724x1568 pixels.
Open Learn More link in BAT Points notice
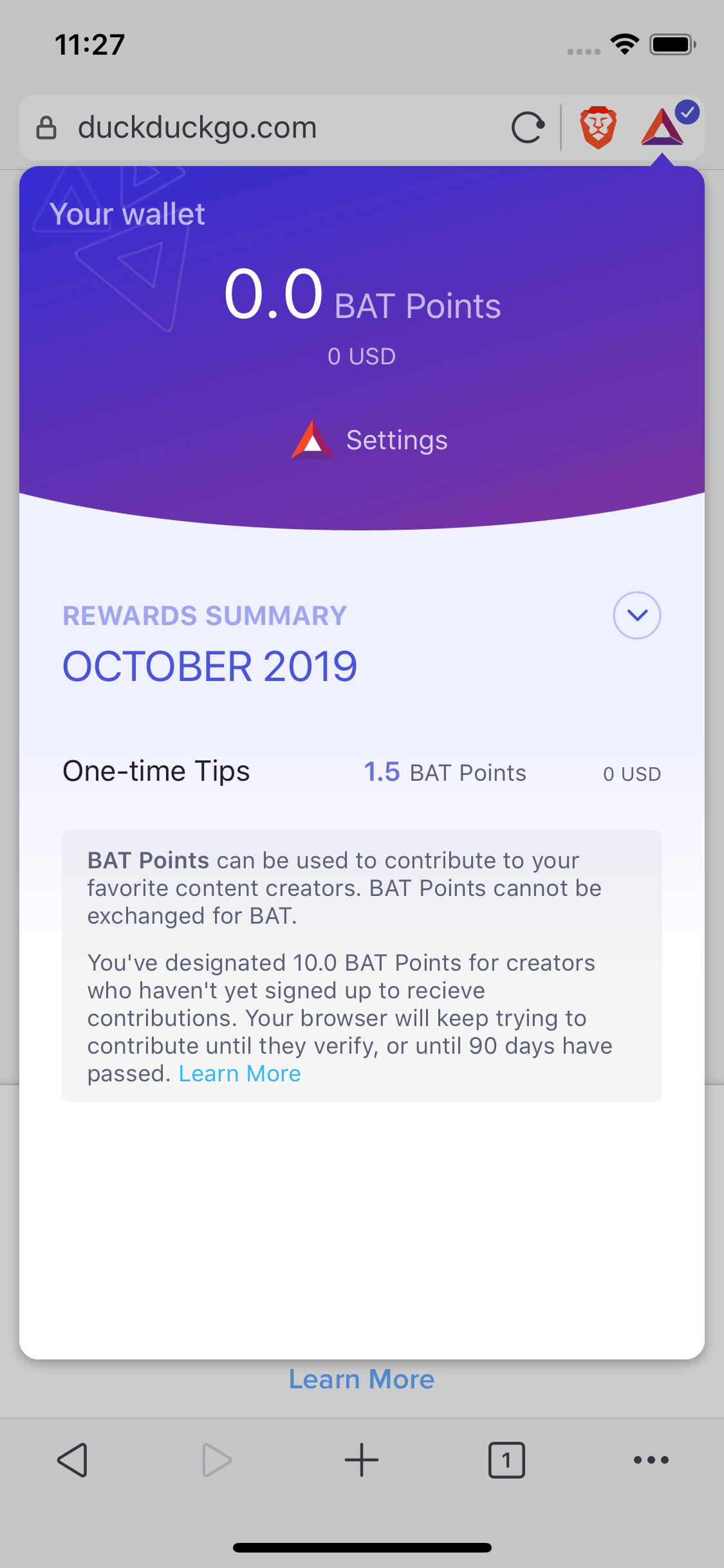(239, 1074)
